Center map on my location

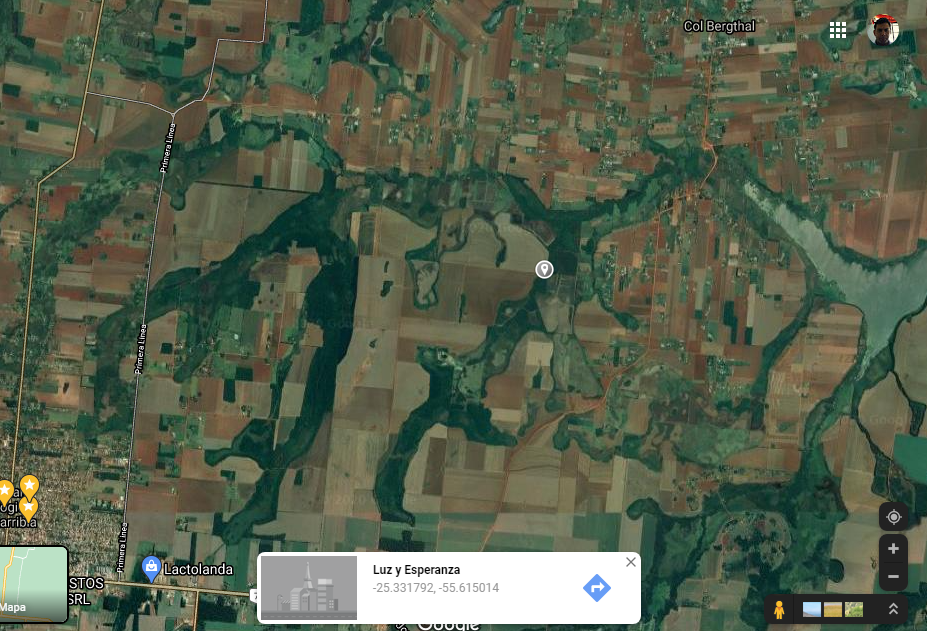[893, 517]
